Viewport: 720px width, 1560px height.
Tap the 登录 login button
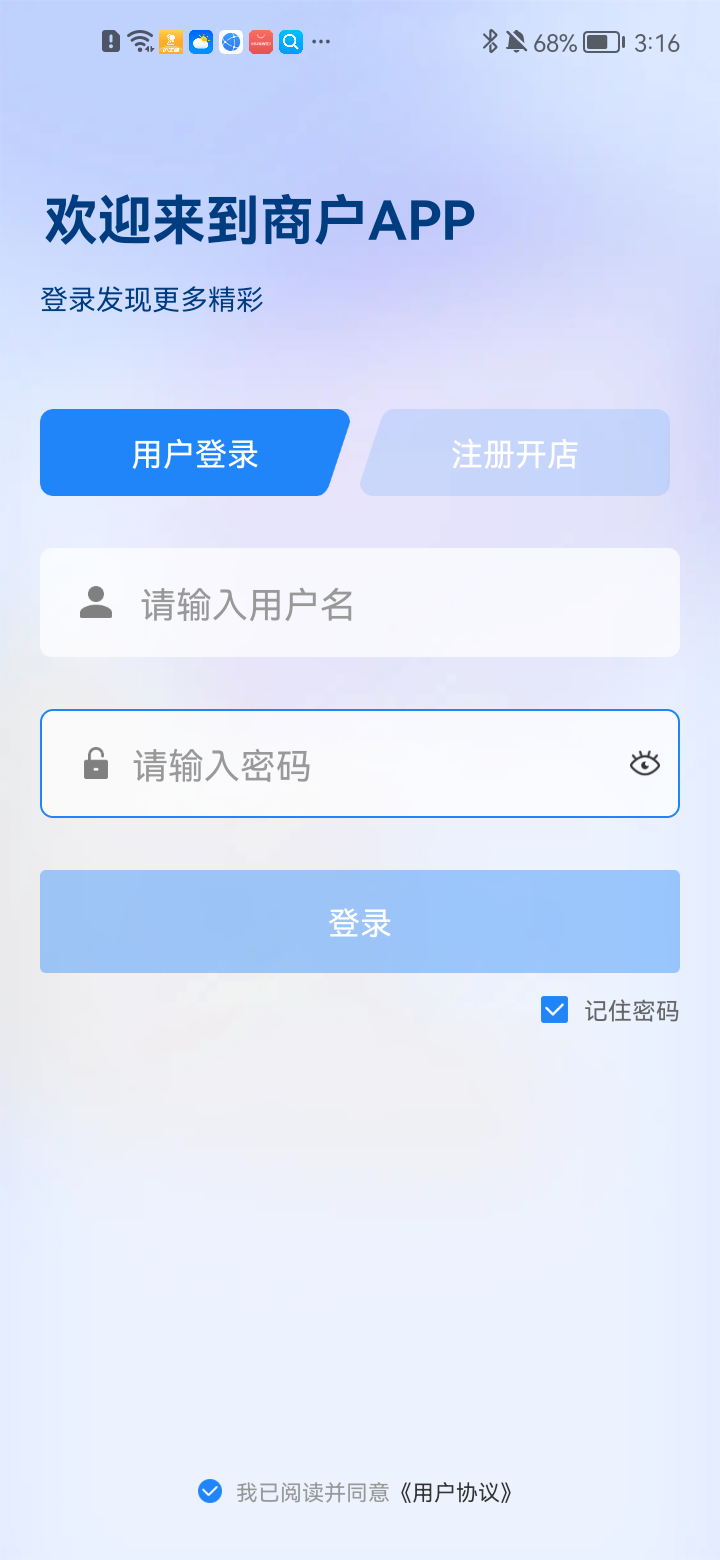click(360, 922)
